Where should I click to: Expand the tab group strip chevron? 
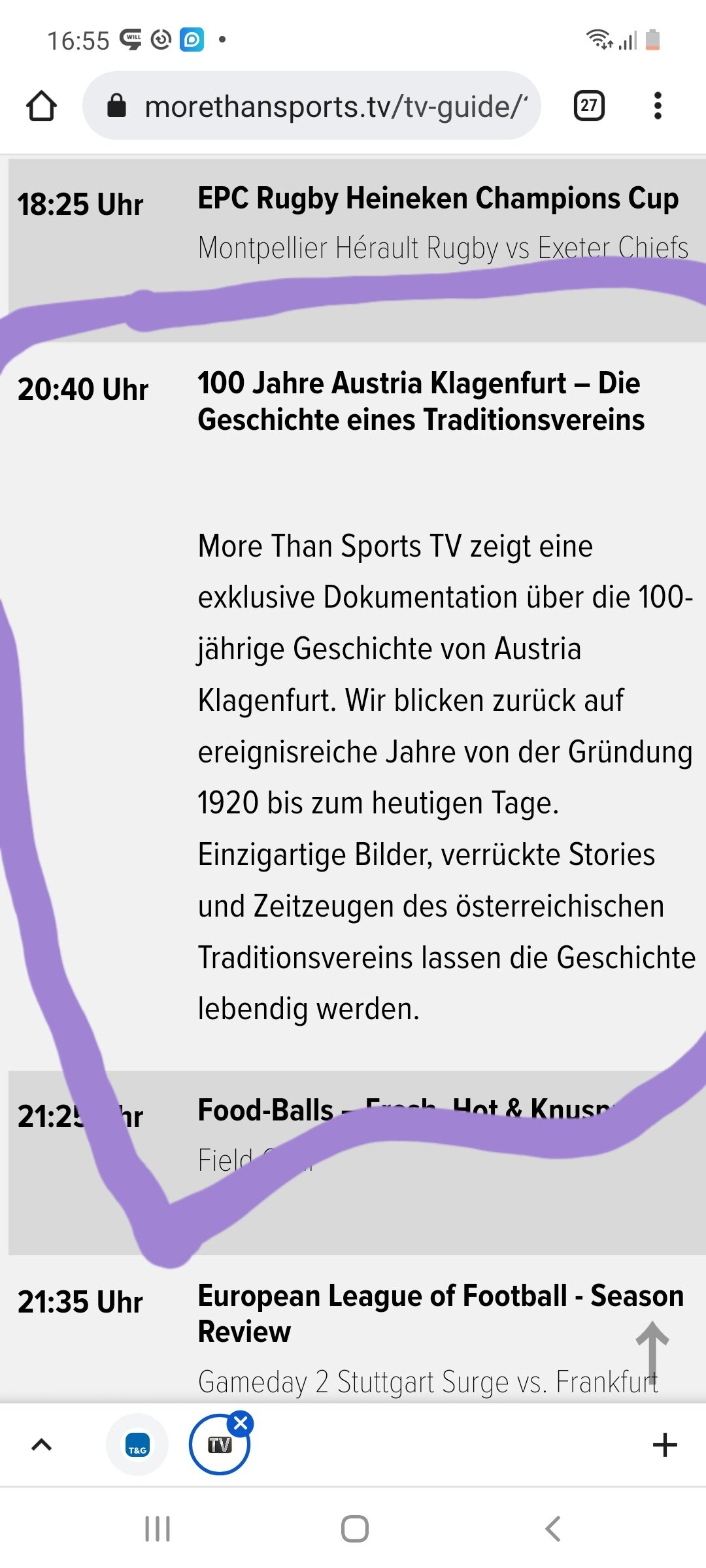(41, 1445)
